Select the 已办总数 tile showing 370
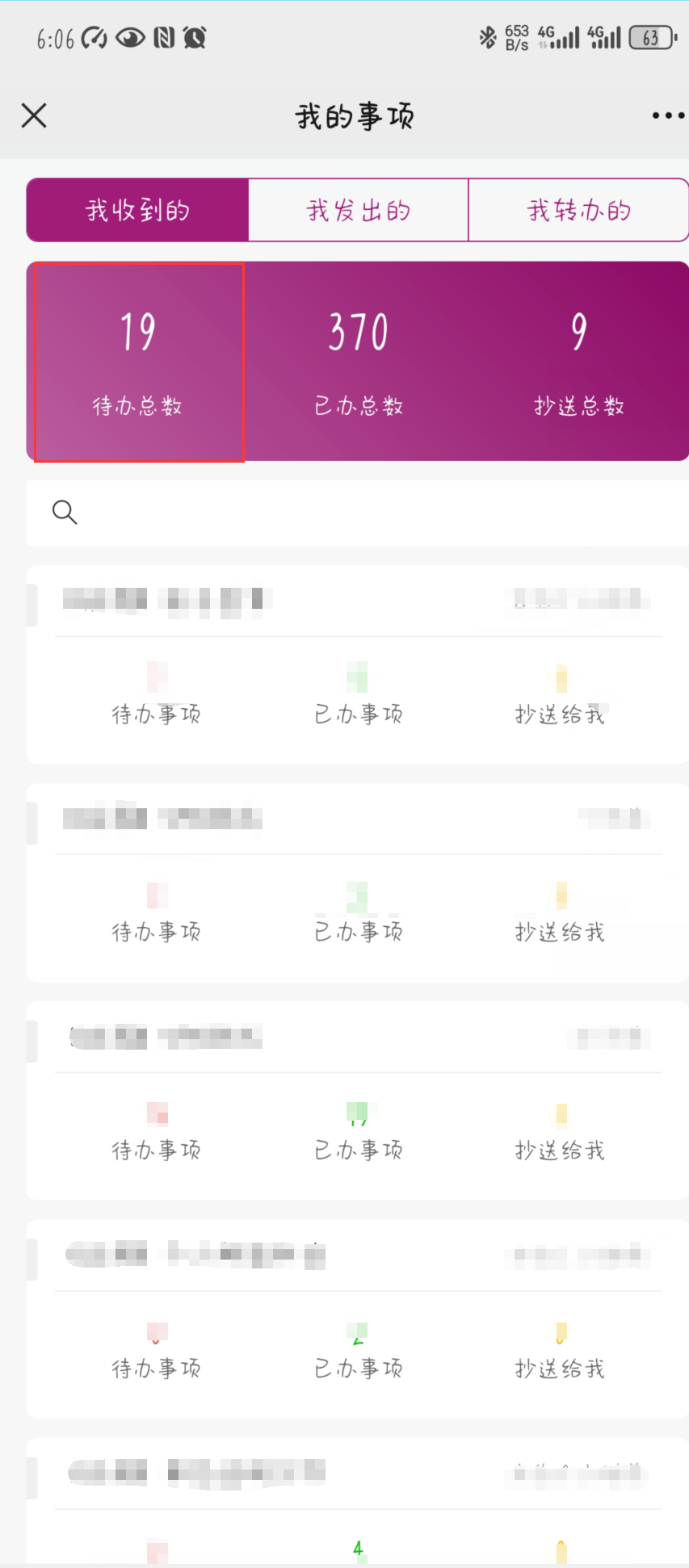689x1568 pixels. pyautogui.click(x=359, y=363)
